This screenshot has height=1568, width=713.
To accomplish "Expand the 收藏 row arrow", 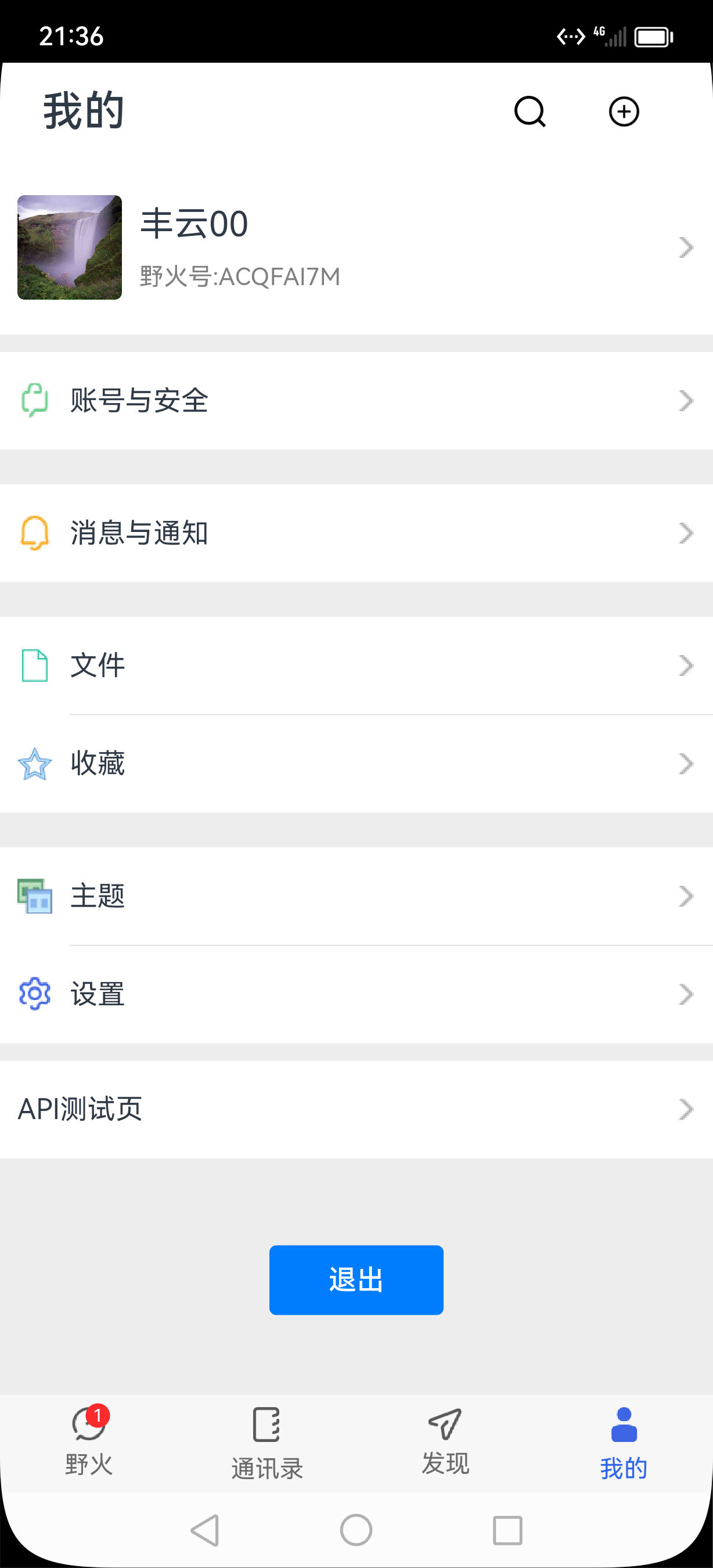I will [x=686, y=763].
